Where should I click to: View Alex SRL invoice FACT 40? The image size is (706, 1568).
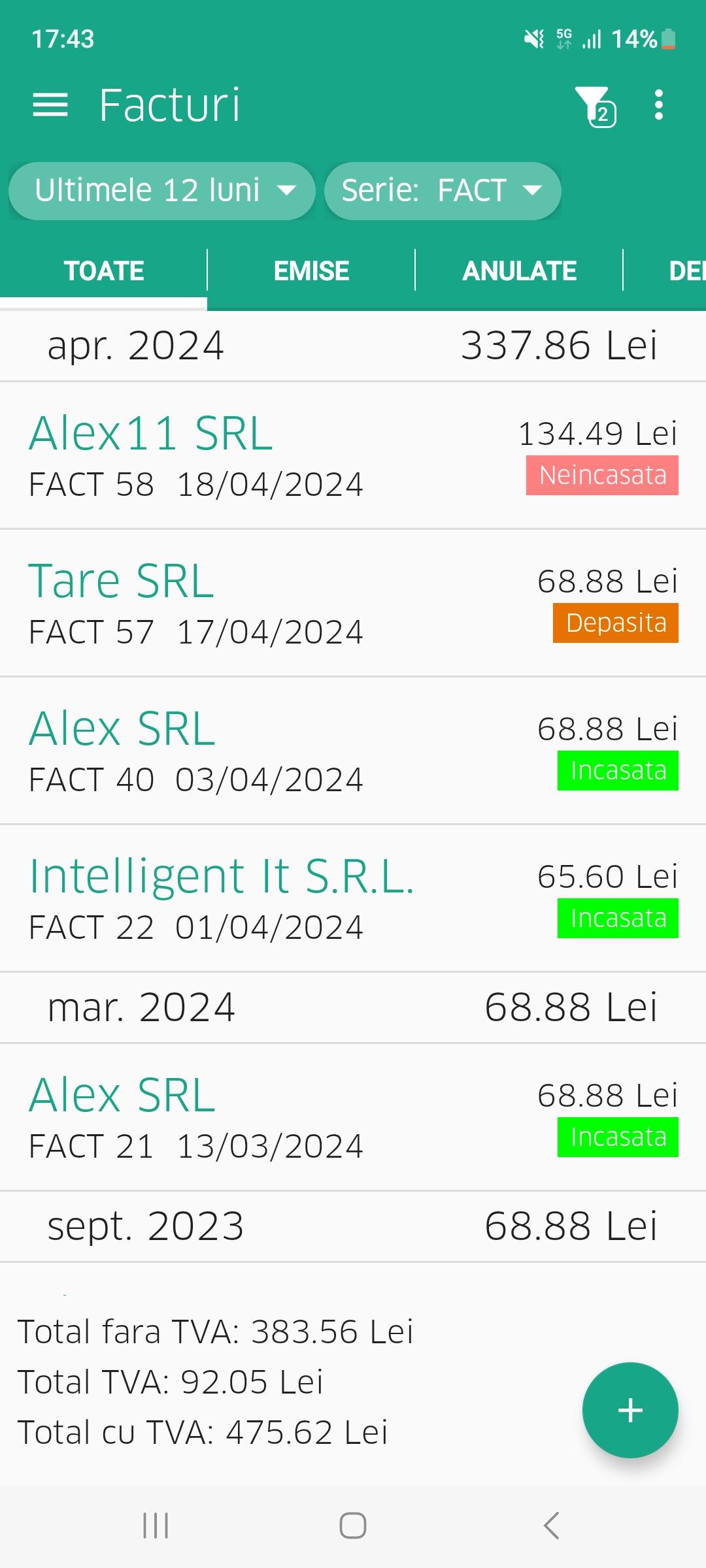(353, 751)
